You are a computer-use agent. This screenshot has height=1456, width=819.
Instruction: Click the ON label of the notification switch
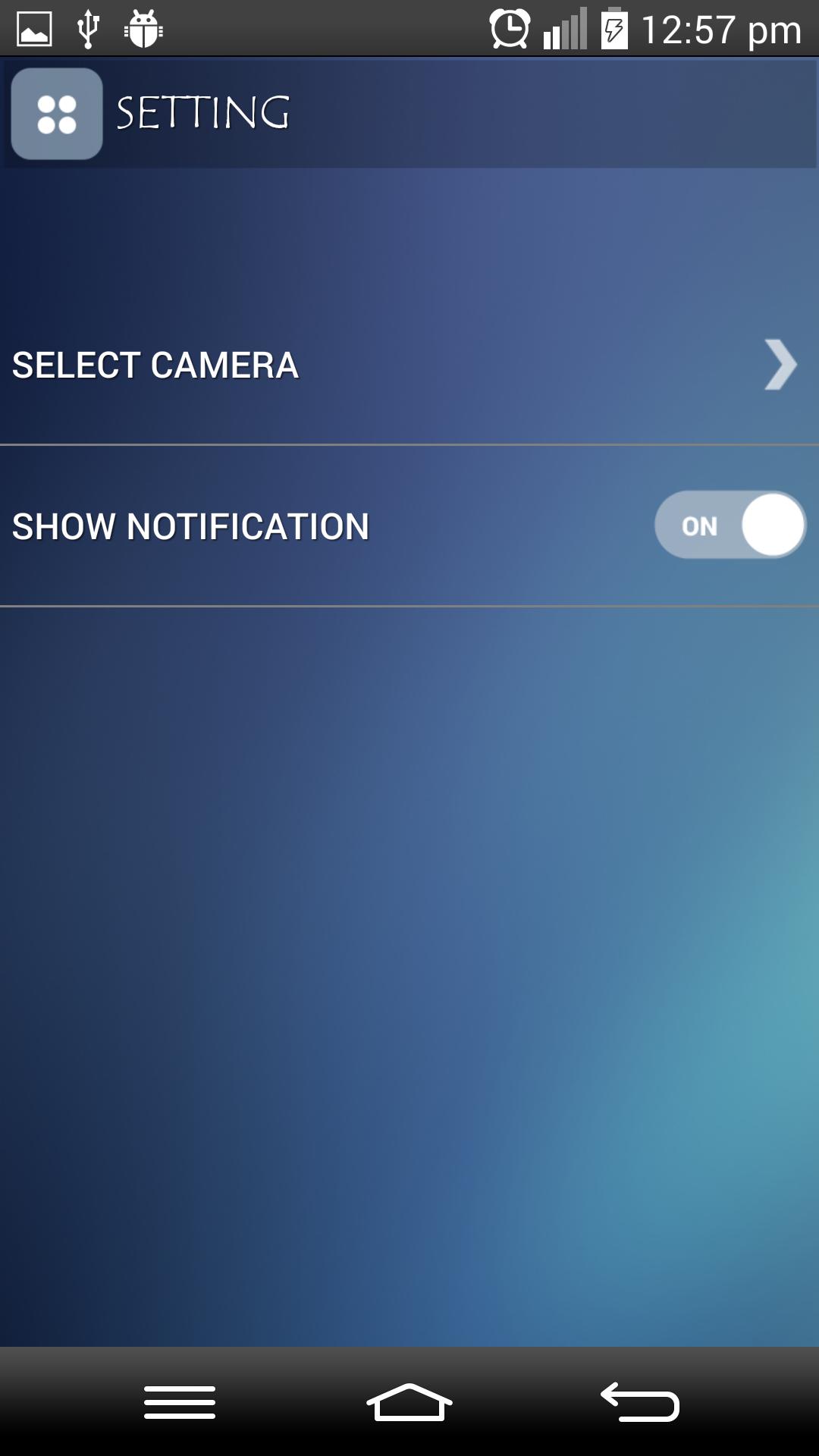point(701,525)
